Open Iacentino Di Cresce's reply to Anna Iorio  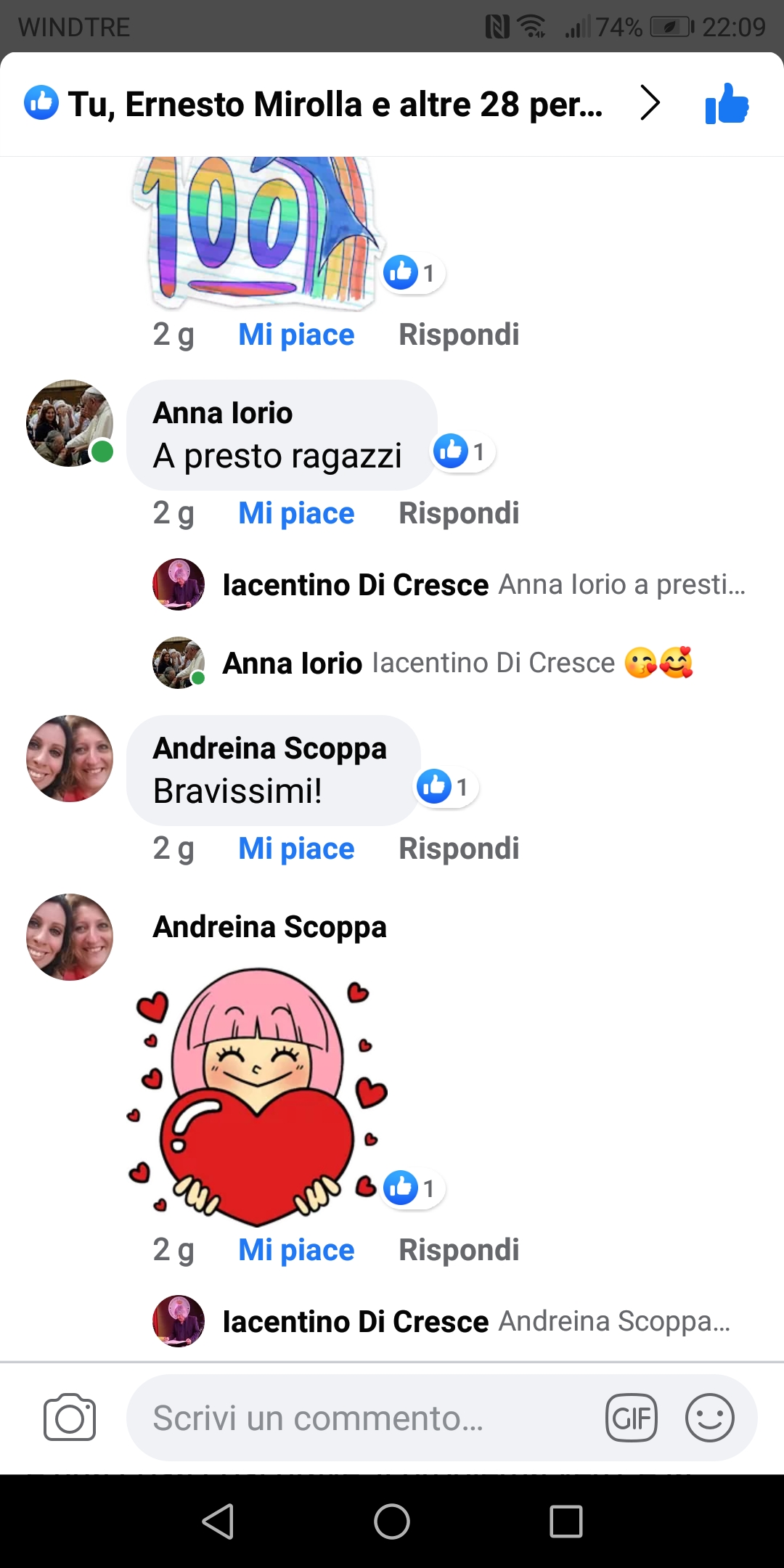click(449, 584)
